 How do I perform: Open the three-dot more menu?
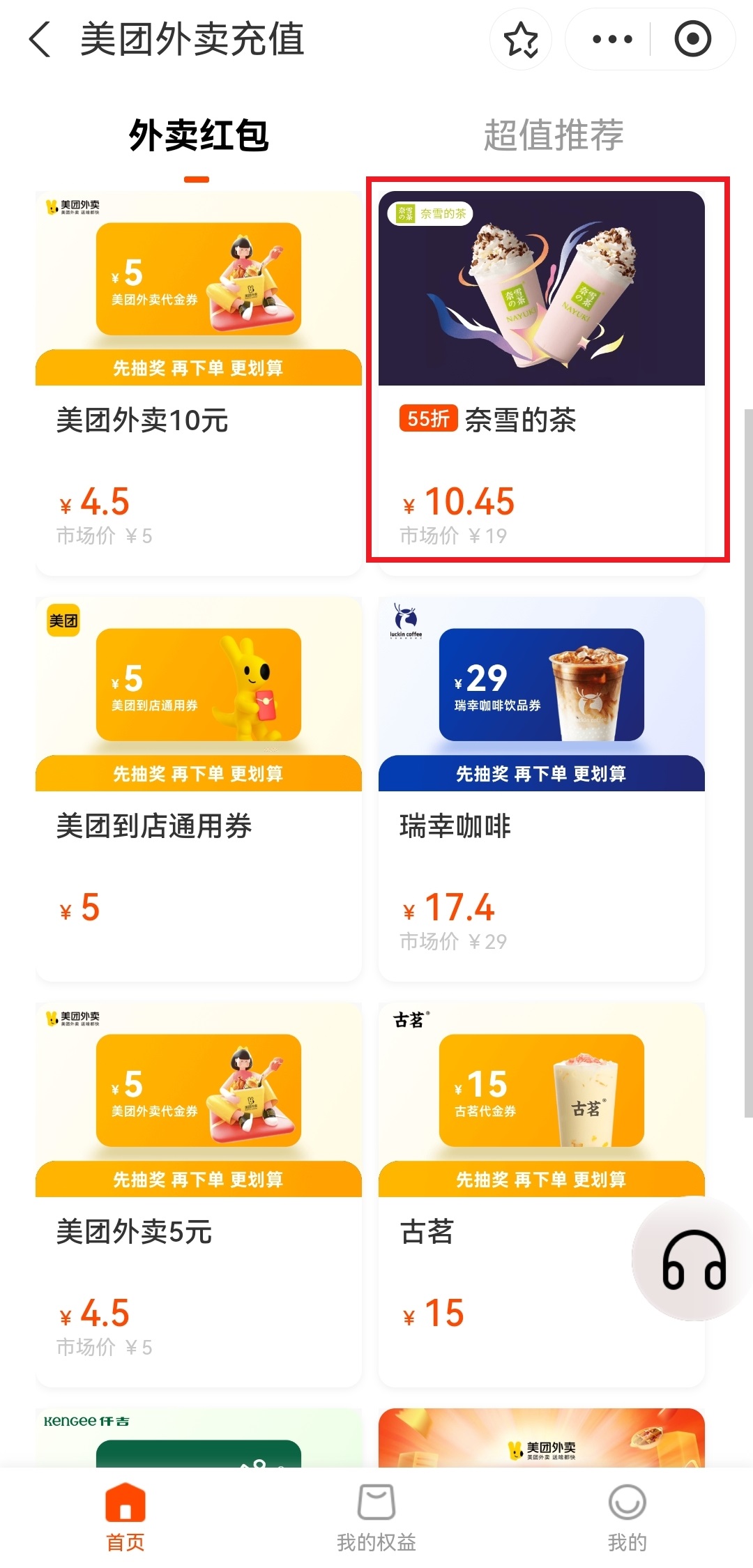tap(611, 39)
